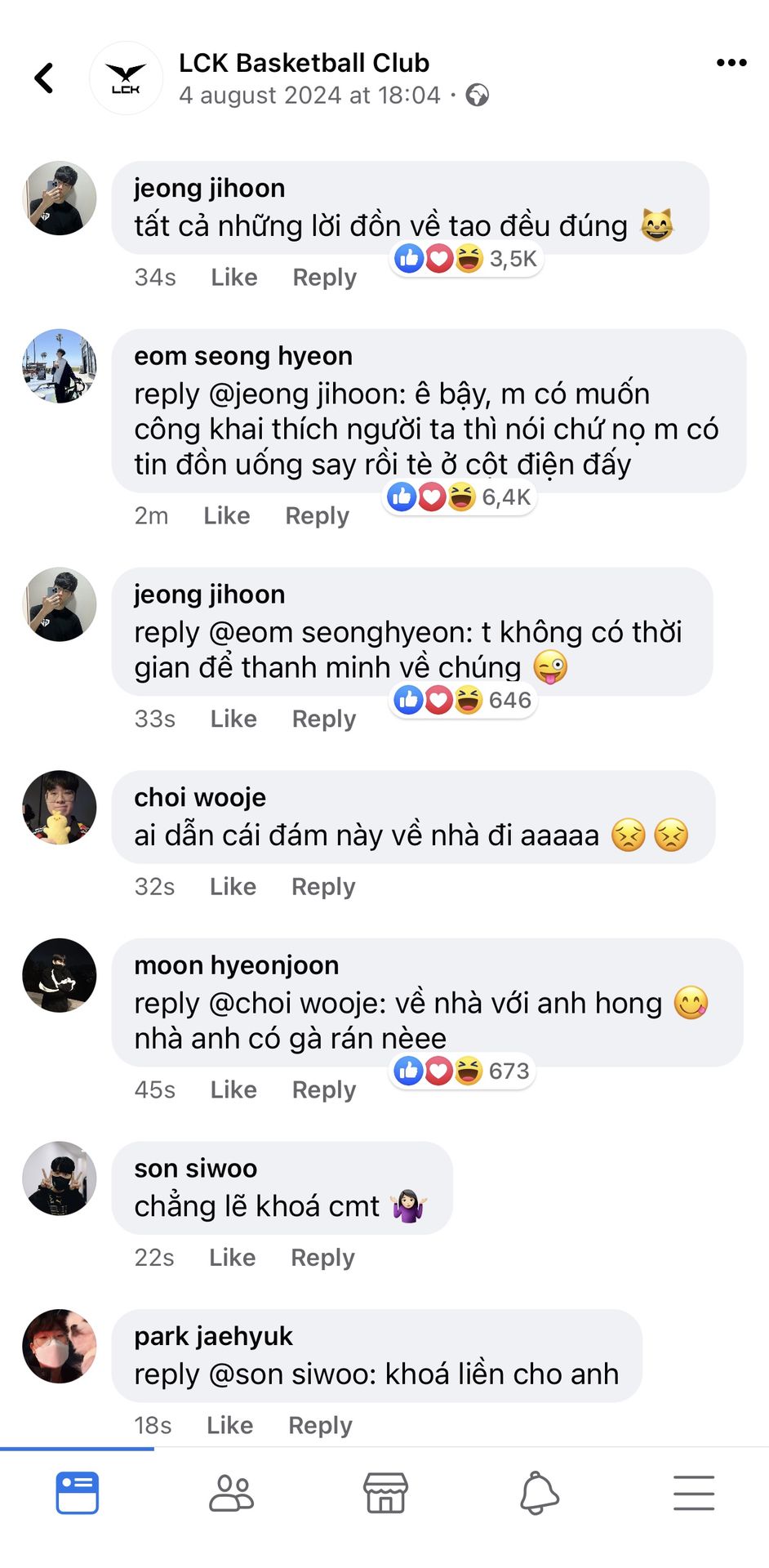The height and width of the screenshot is (1568, 769).
Task: Open LCK Basketball Club page name
Action: pos(304,63)
